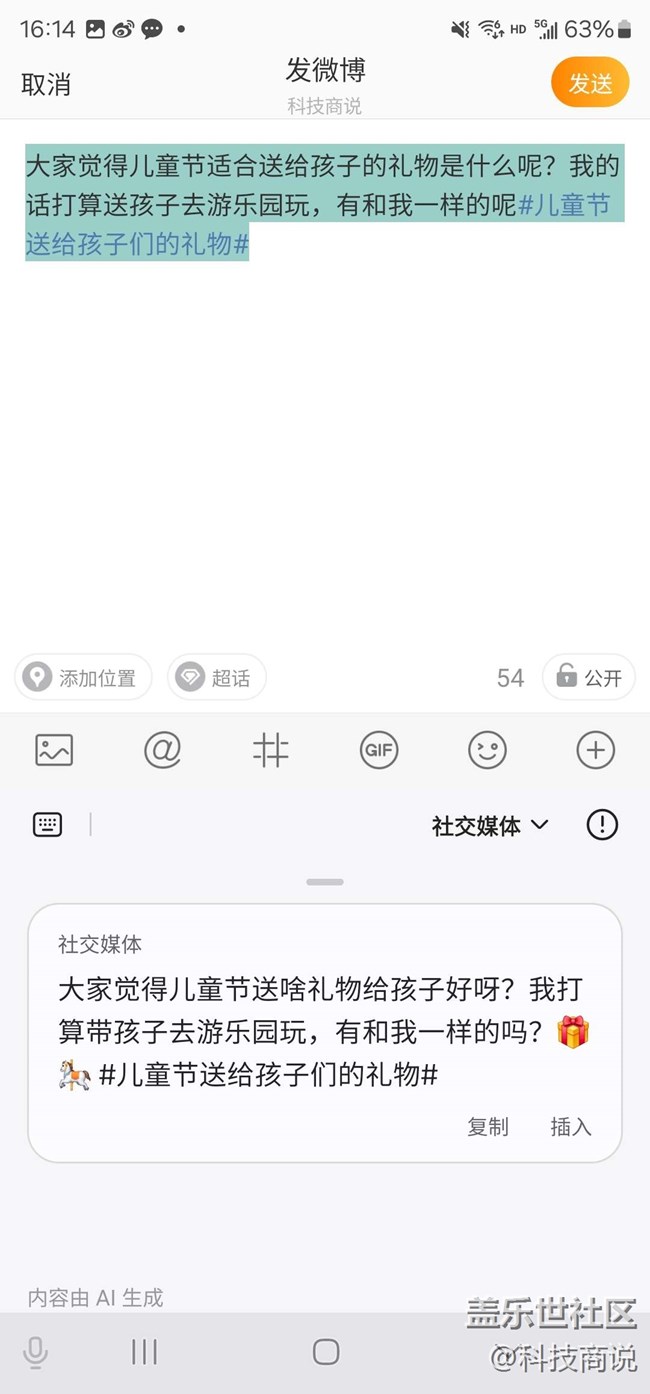The width and height of the screenshot is (650, 1394).
Task: Add a location via 添加位置
Action: coord(83,678)
